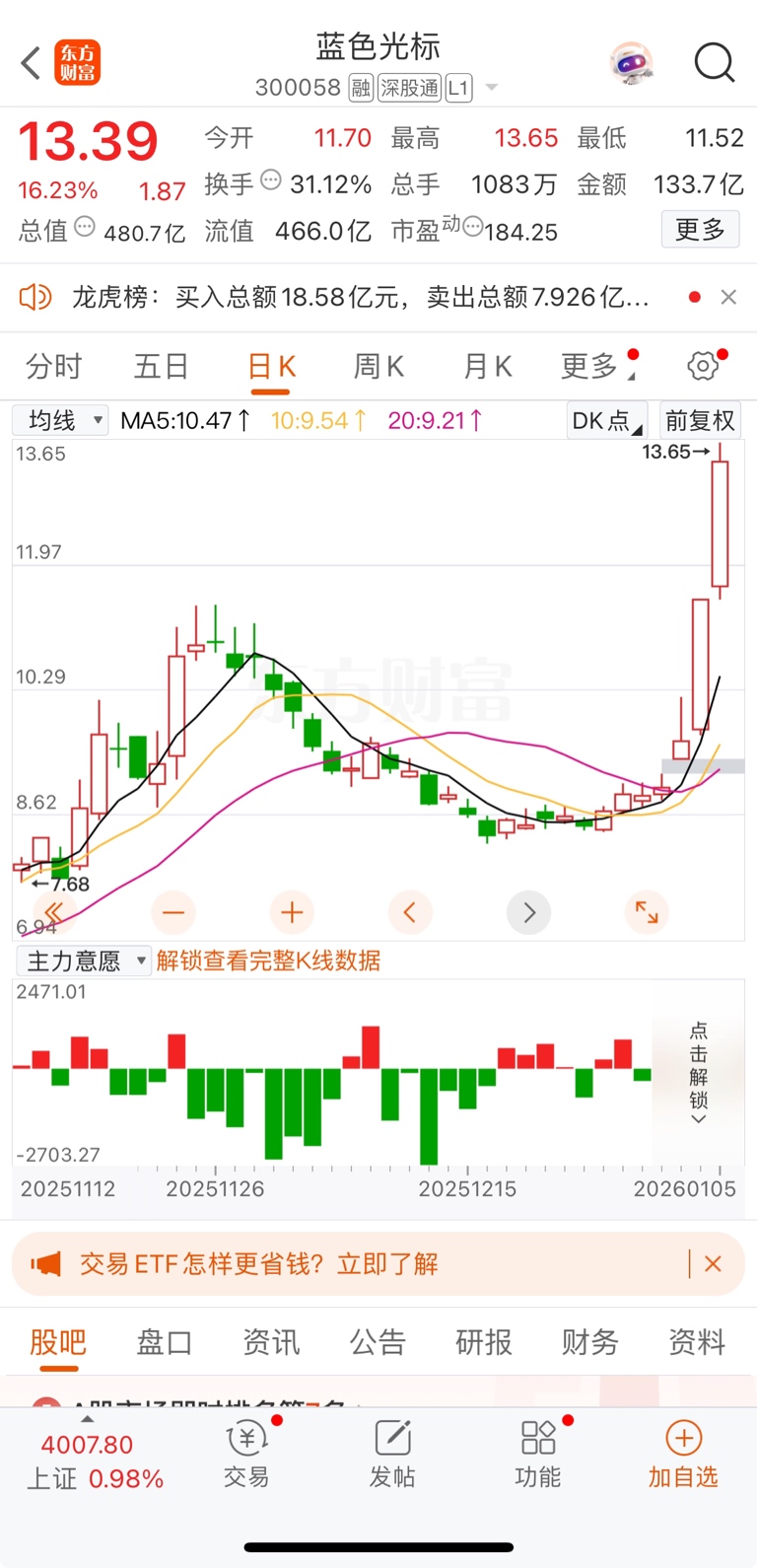Switch to the 分时 chart tab
This screenshot has height=1568, width=757.
pyautogui.click(x=54, y=367)
